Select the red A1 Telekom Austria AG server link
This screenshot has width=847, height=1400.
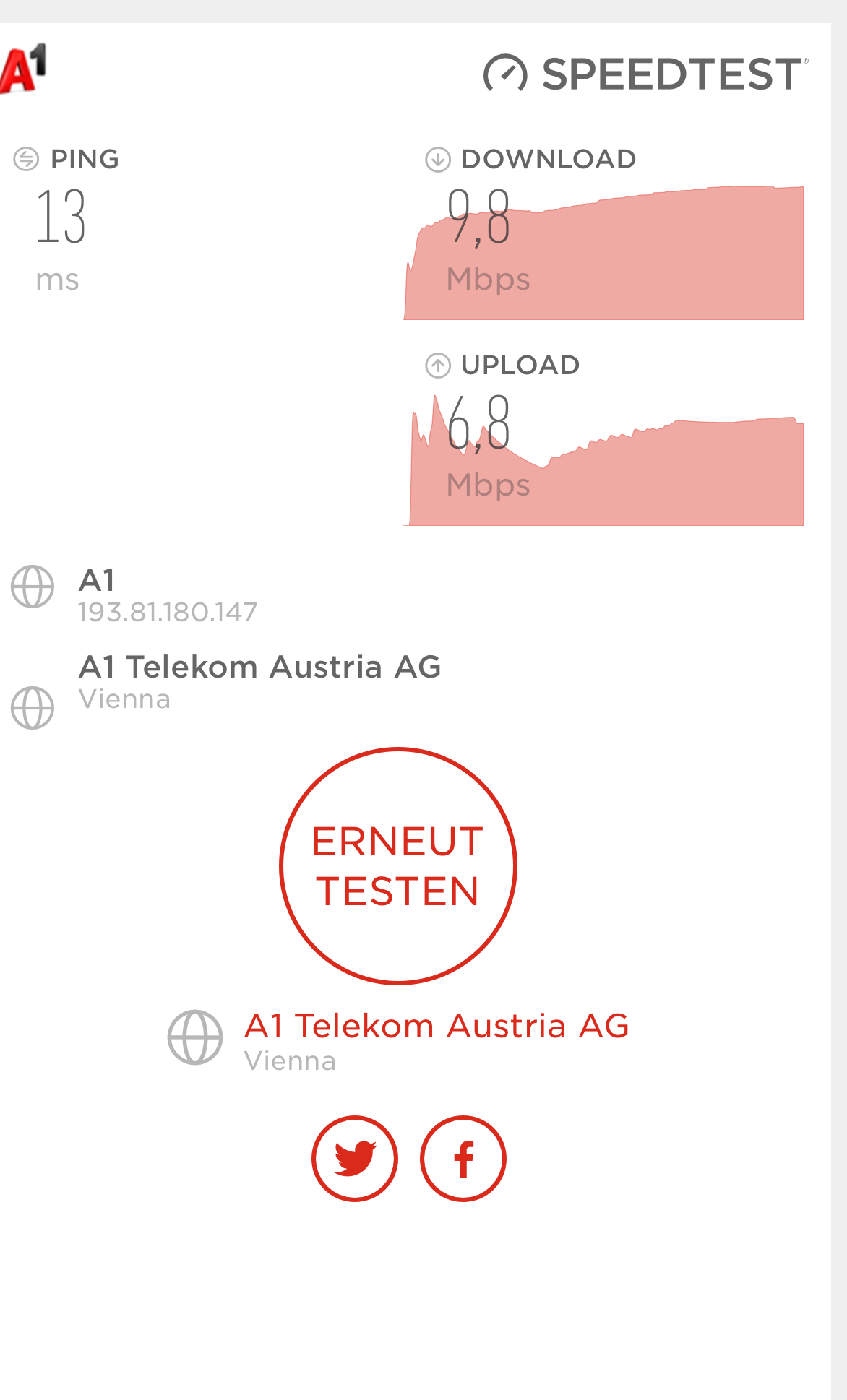pyautogui.click(x=437, y=1026)
